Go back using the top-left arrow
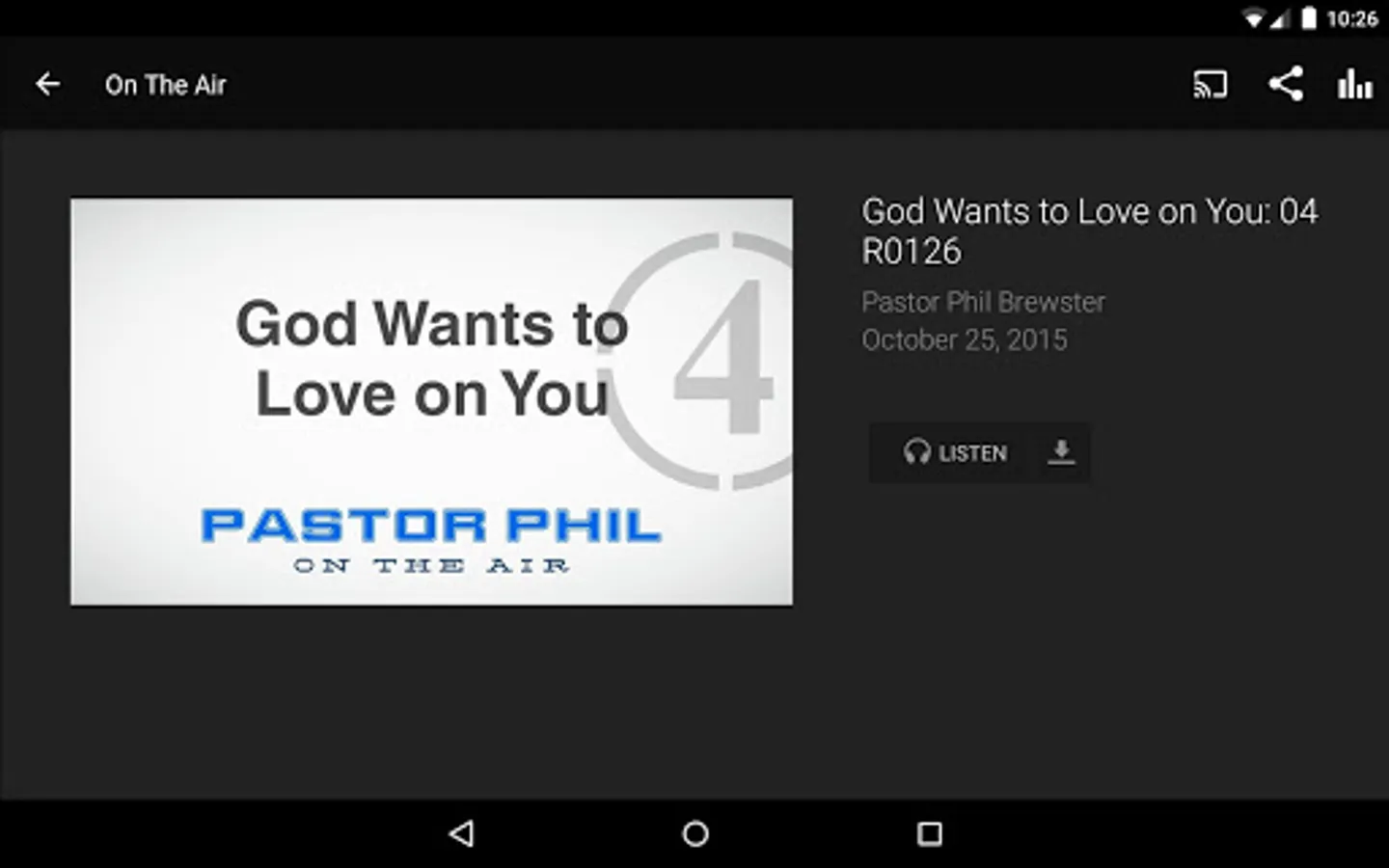This screenshot has width=1389, height=868. pos(47,85)
